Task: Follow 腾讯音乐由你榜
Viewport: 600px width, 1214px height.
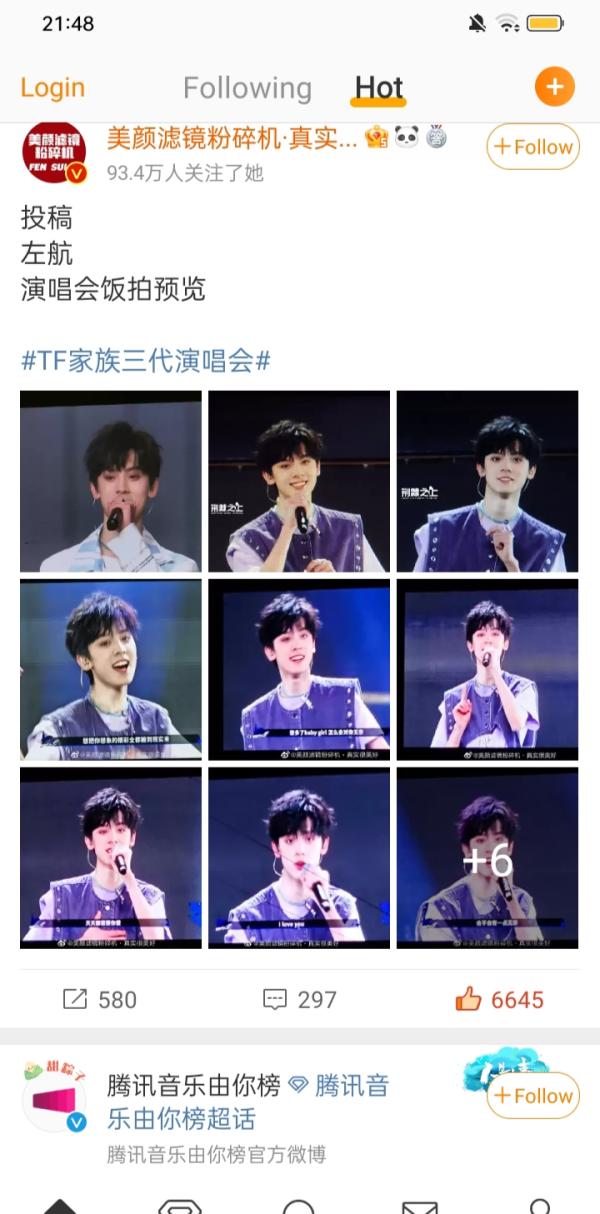Action: tap(533, 1096)
